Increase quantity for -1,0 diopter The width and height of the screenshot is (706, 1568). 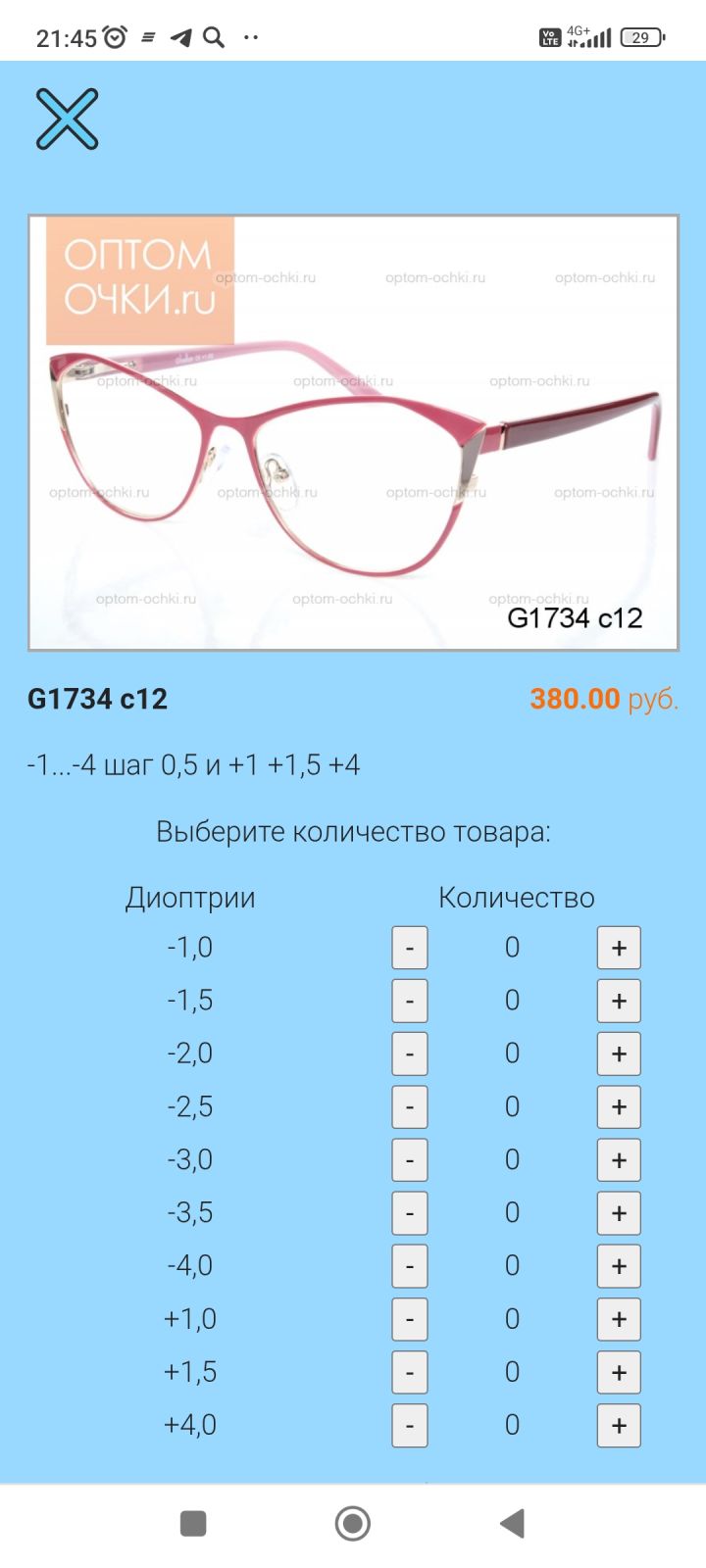click(619, 948)
